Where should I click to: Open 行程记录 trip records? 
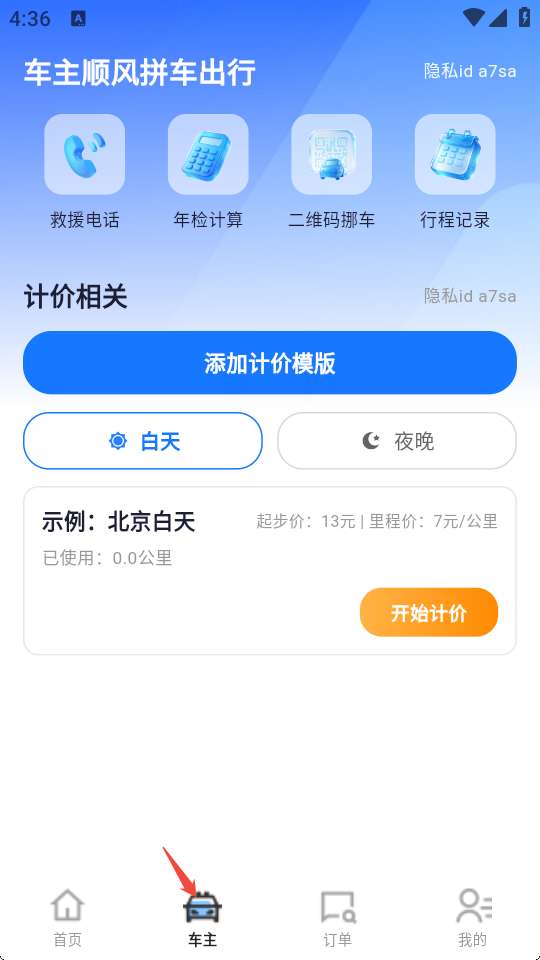click(455, 171)
